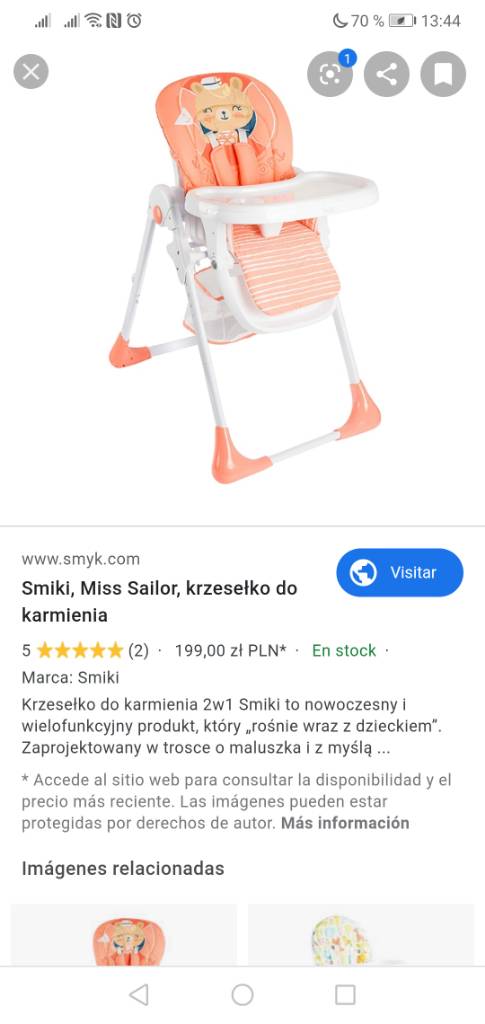Share this image result
The width and height of the screenshot is (485, 1024).
click(386, 74)
